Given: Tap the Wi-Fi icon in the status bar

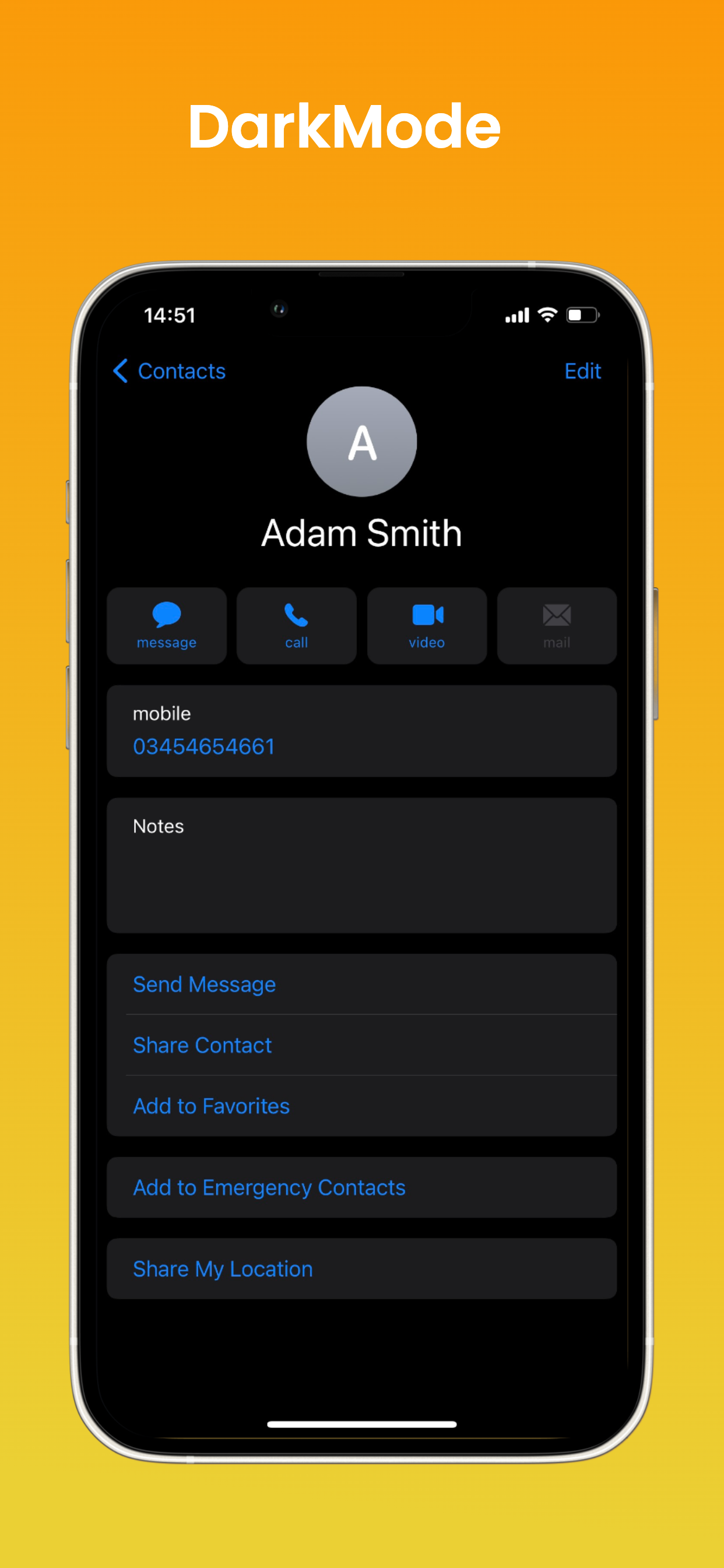Looking at the screenshot, I should tap(547, 314).
